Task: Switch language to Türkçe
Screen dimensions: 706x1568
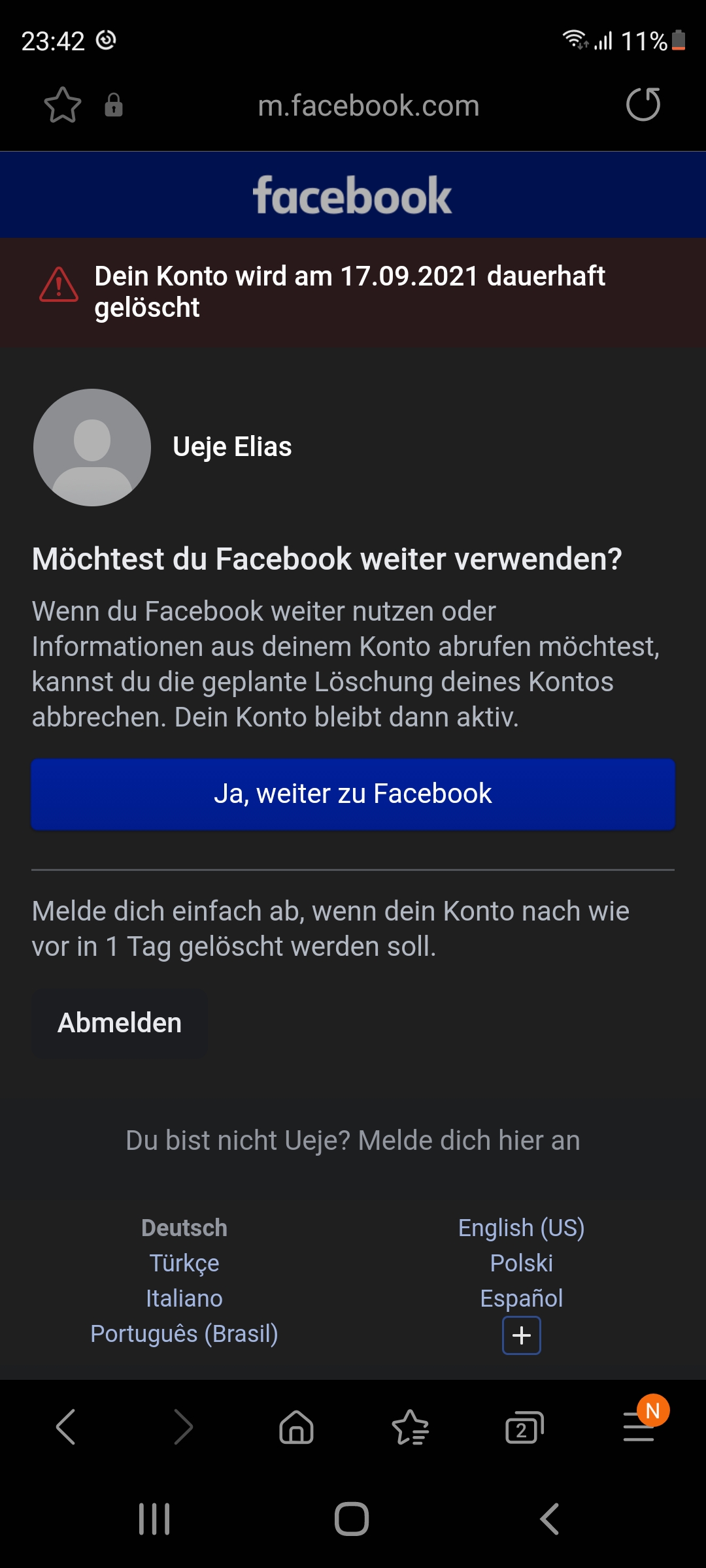Action: 184,1263
